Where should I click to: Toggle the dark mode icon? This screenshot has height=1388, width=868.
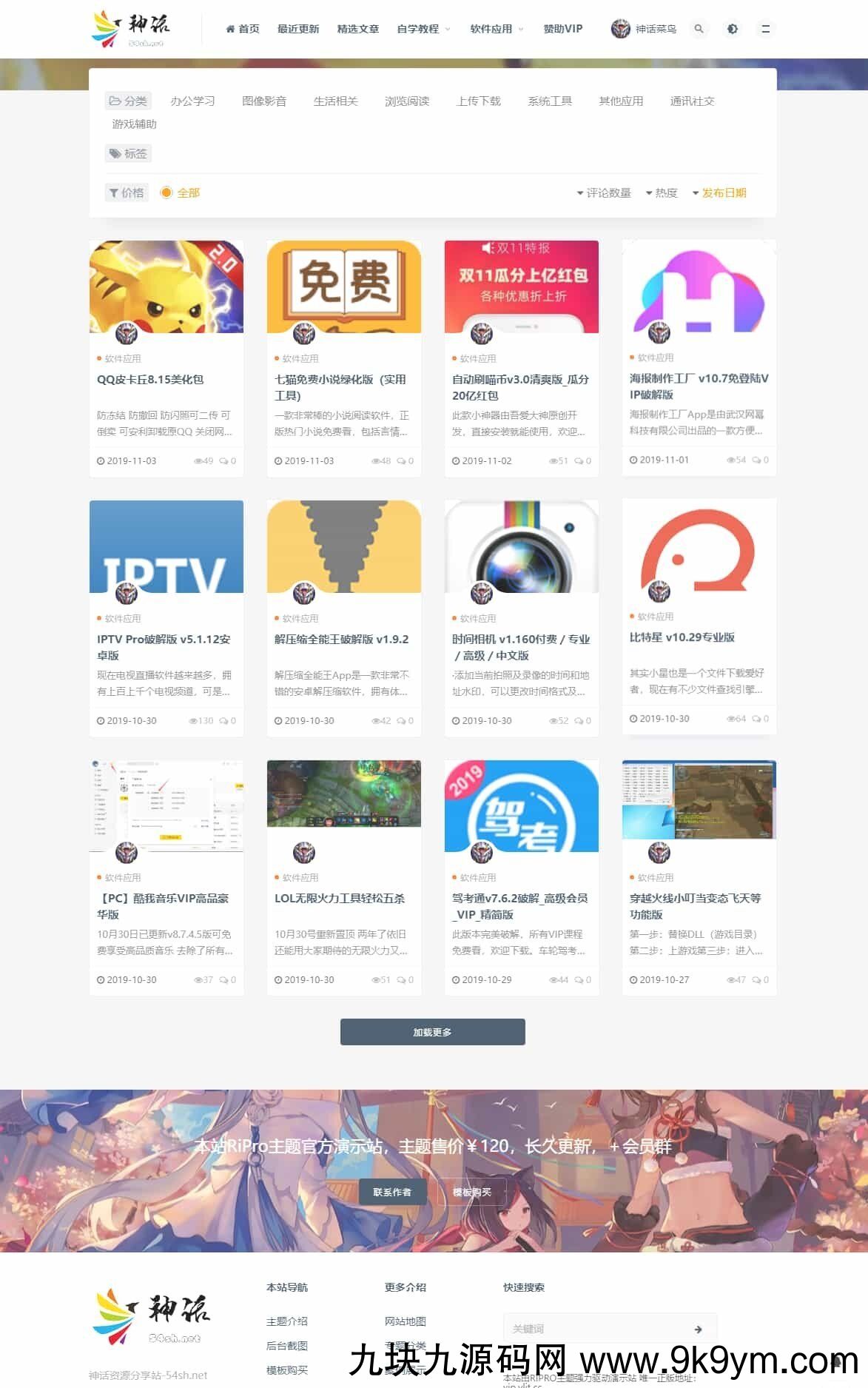coord(732,29)
